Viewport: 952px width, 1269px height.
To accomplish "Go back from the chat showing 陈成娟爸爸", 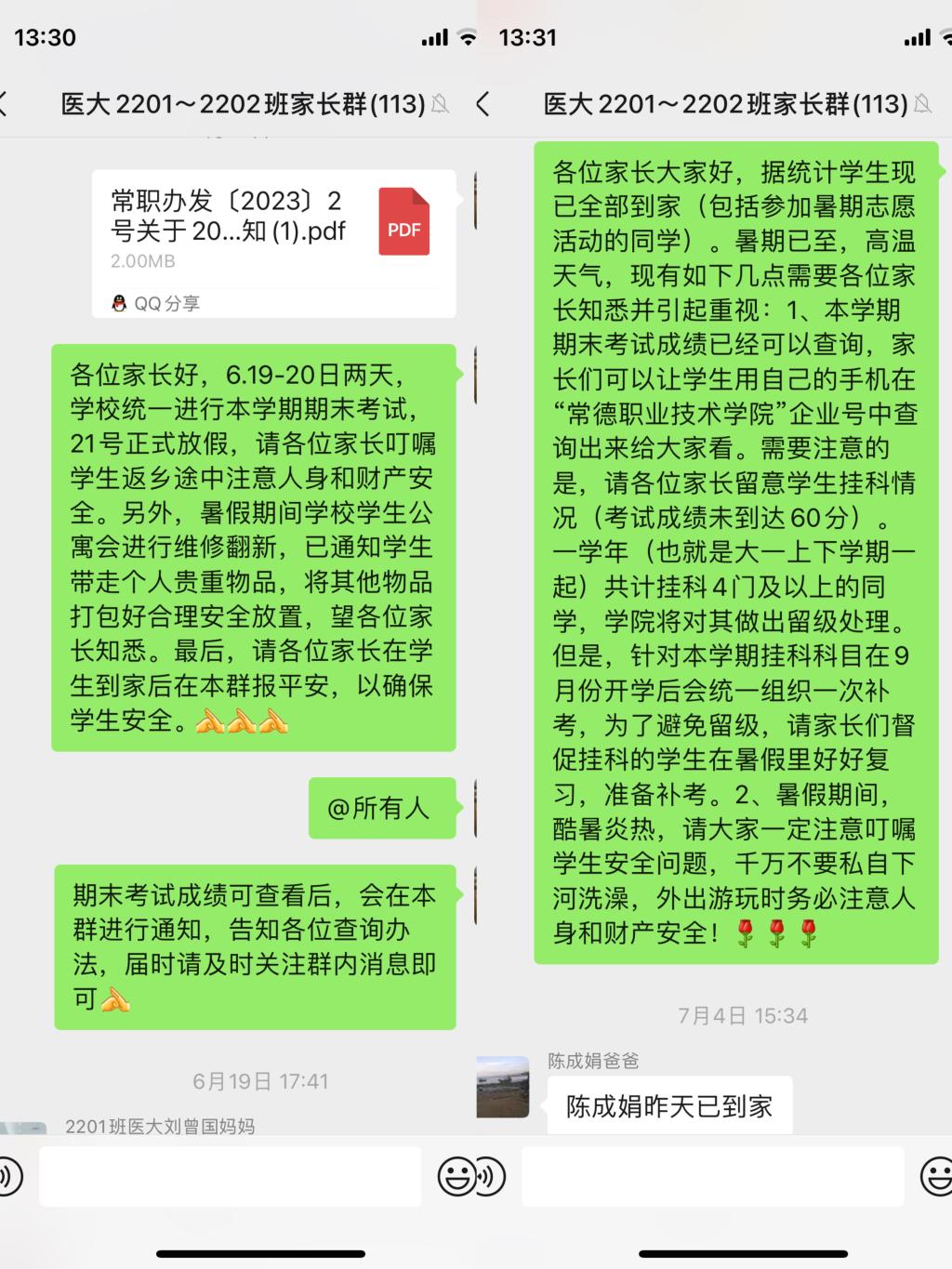I will coord(483,103).
